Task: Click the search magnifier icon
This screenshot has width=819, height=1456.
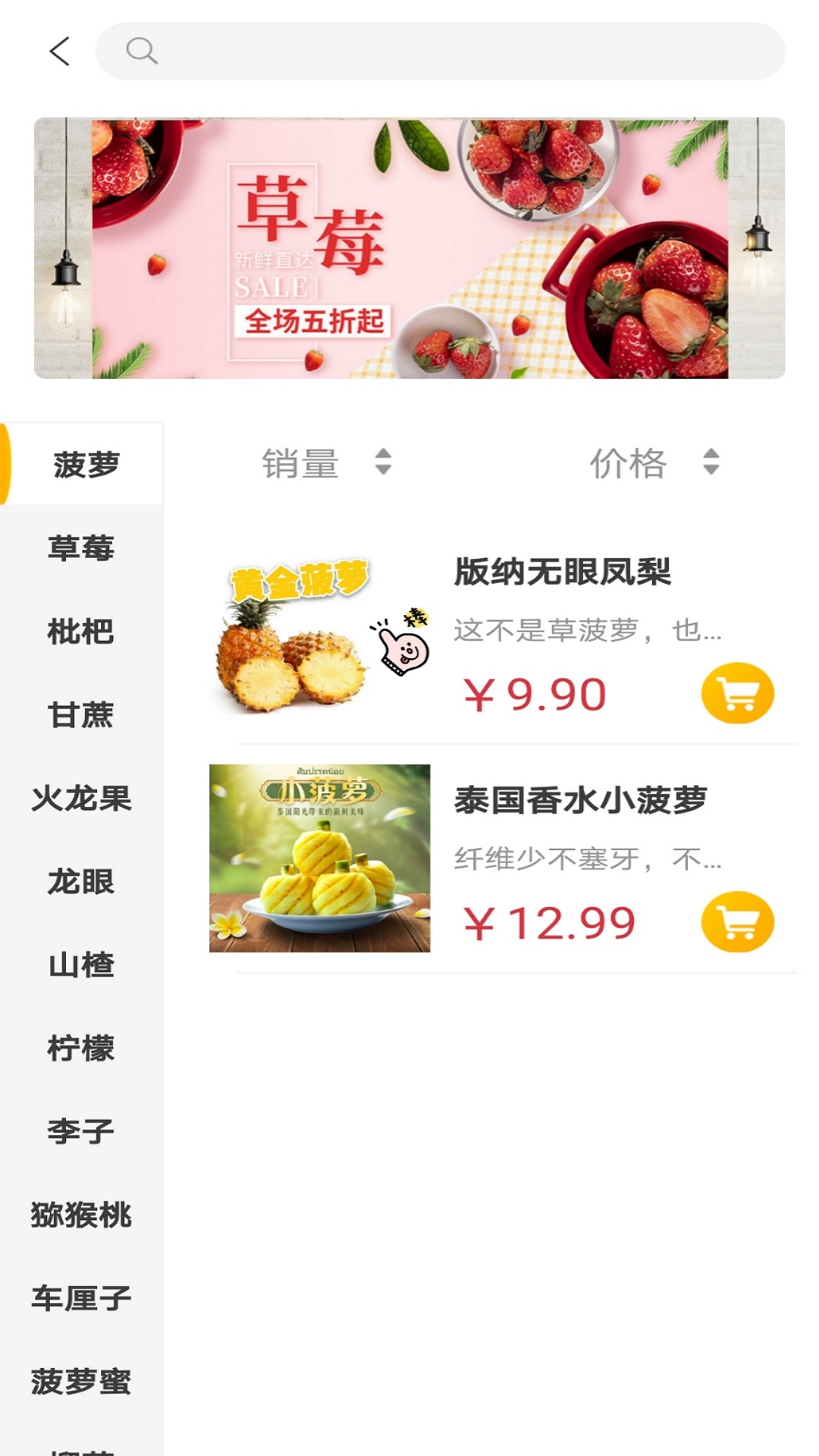Action: (140, 52)
